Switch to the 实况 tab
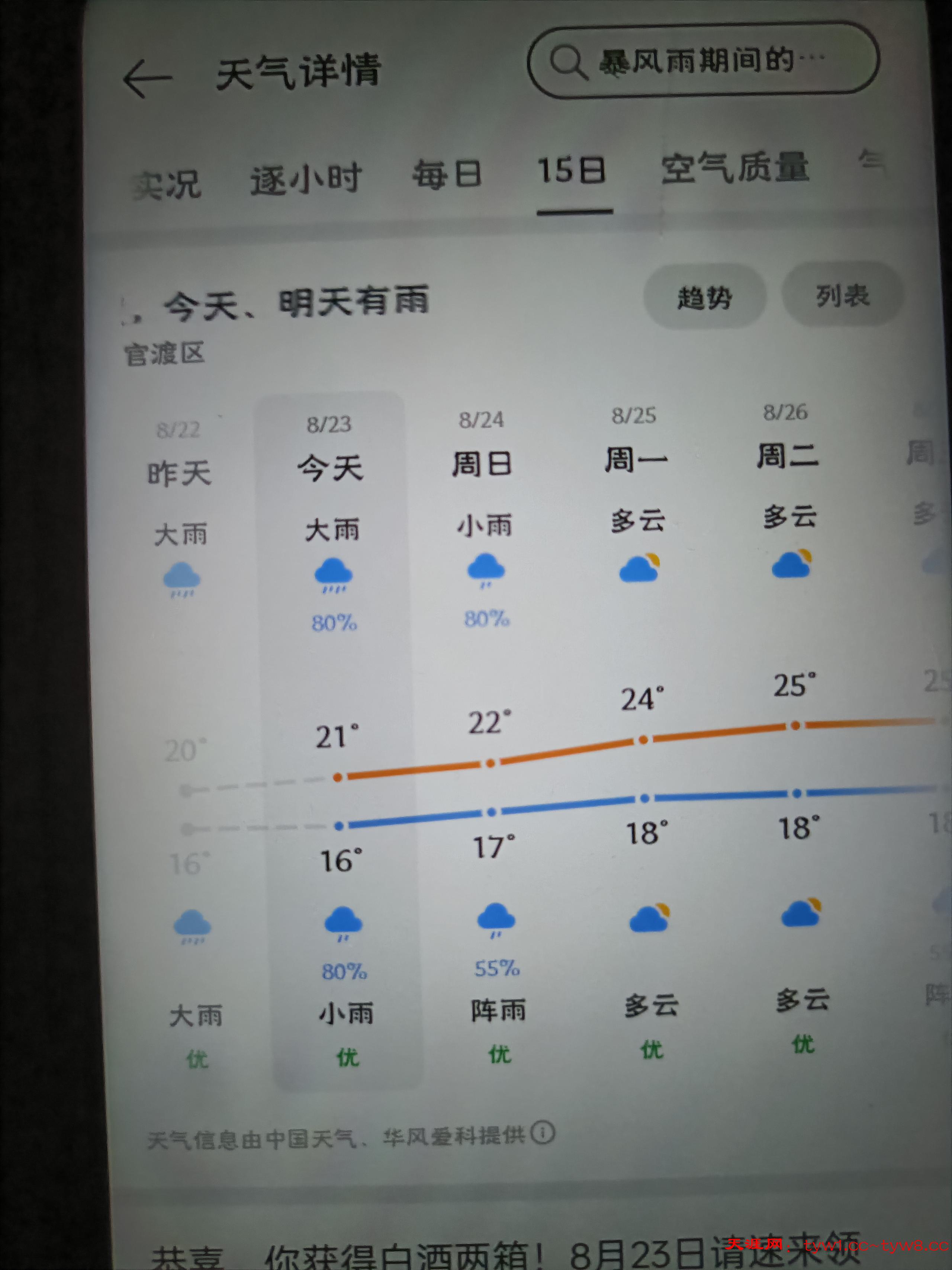This screenshot has width=952, height=1270. 167,185
